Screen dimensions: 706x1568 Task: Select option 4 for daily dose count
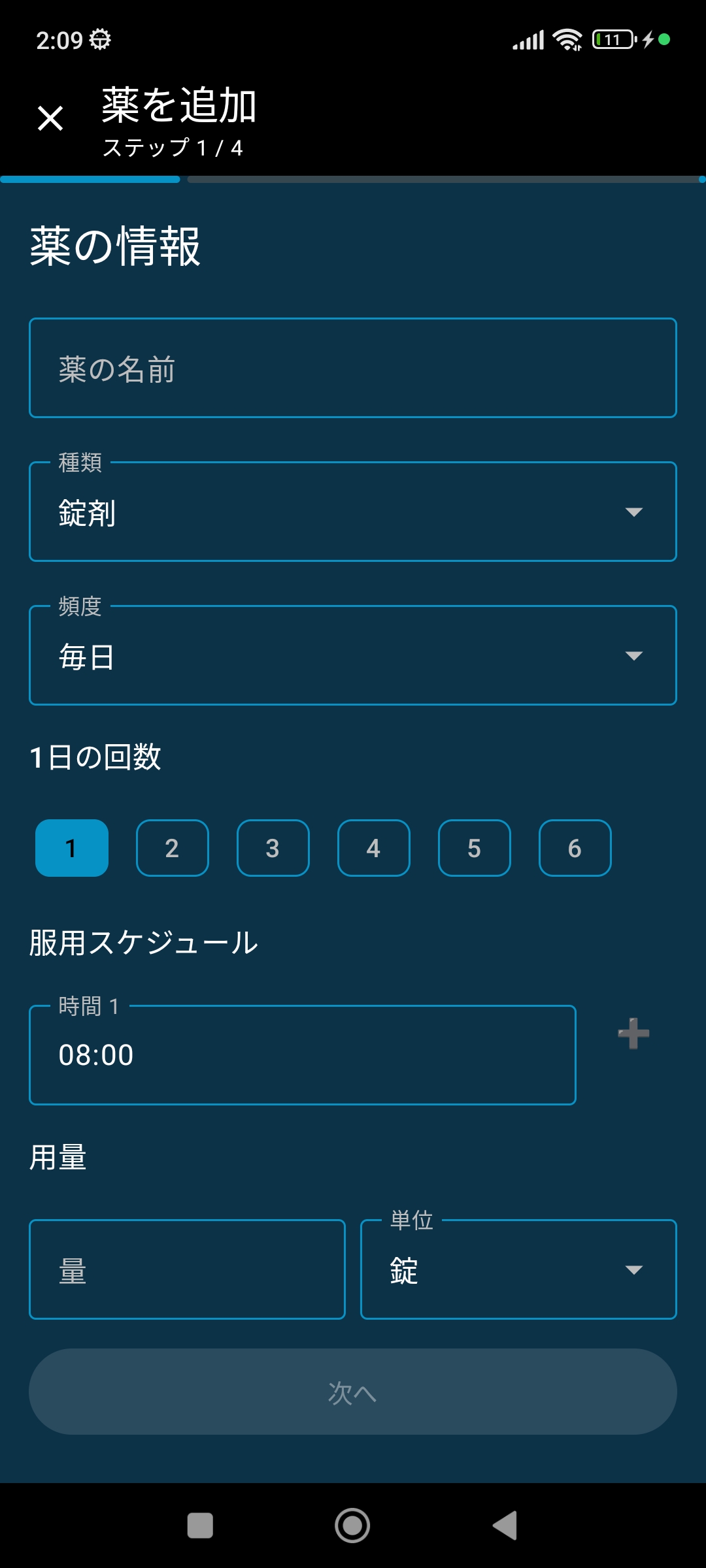373,847
